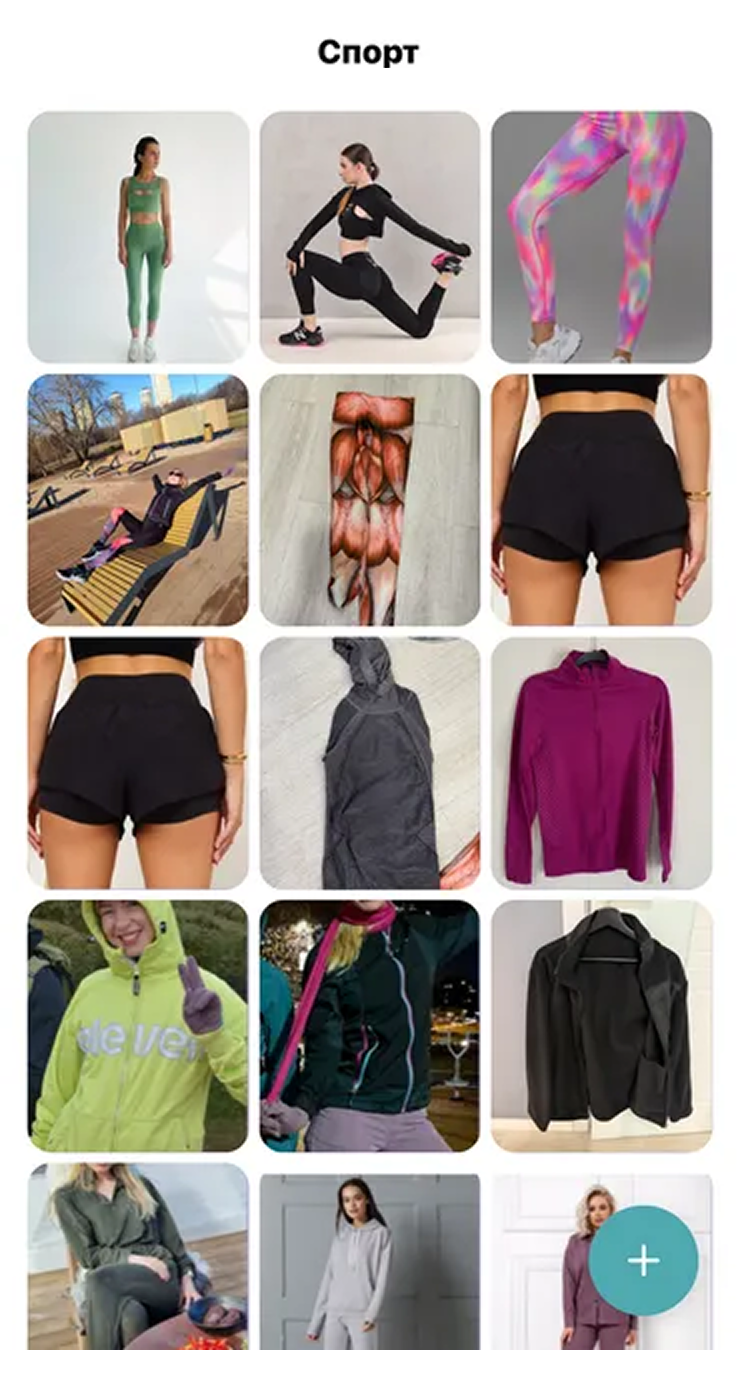The image size is (740, 1390).
Task: Open the rainbow neon leggings tile
Action: [x=601, y=237]
